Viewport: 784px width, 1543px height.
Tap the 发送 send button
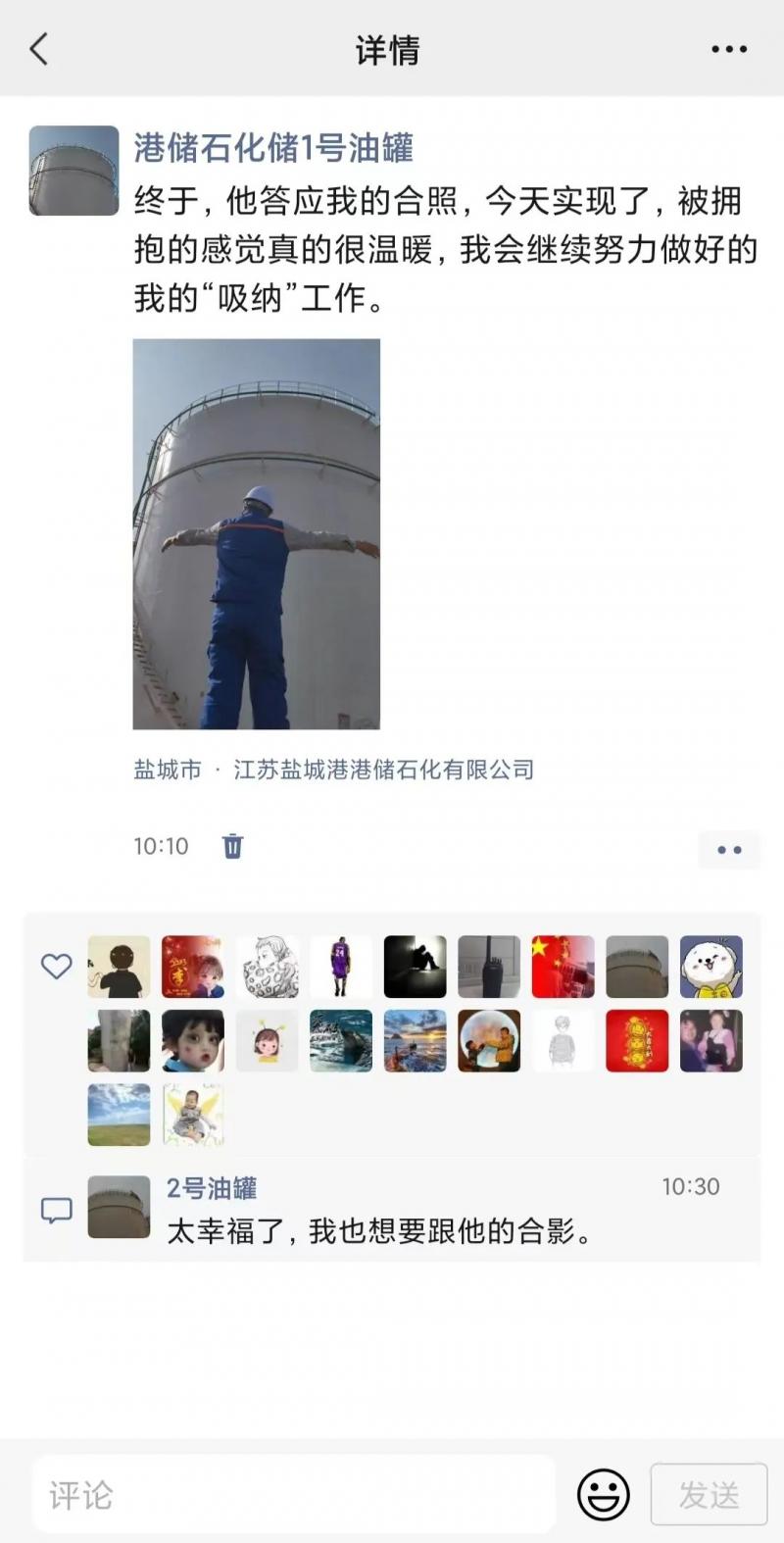[709, 1495]
